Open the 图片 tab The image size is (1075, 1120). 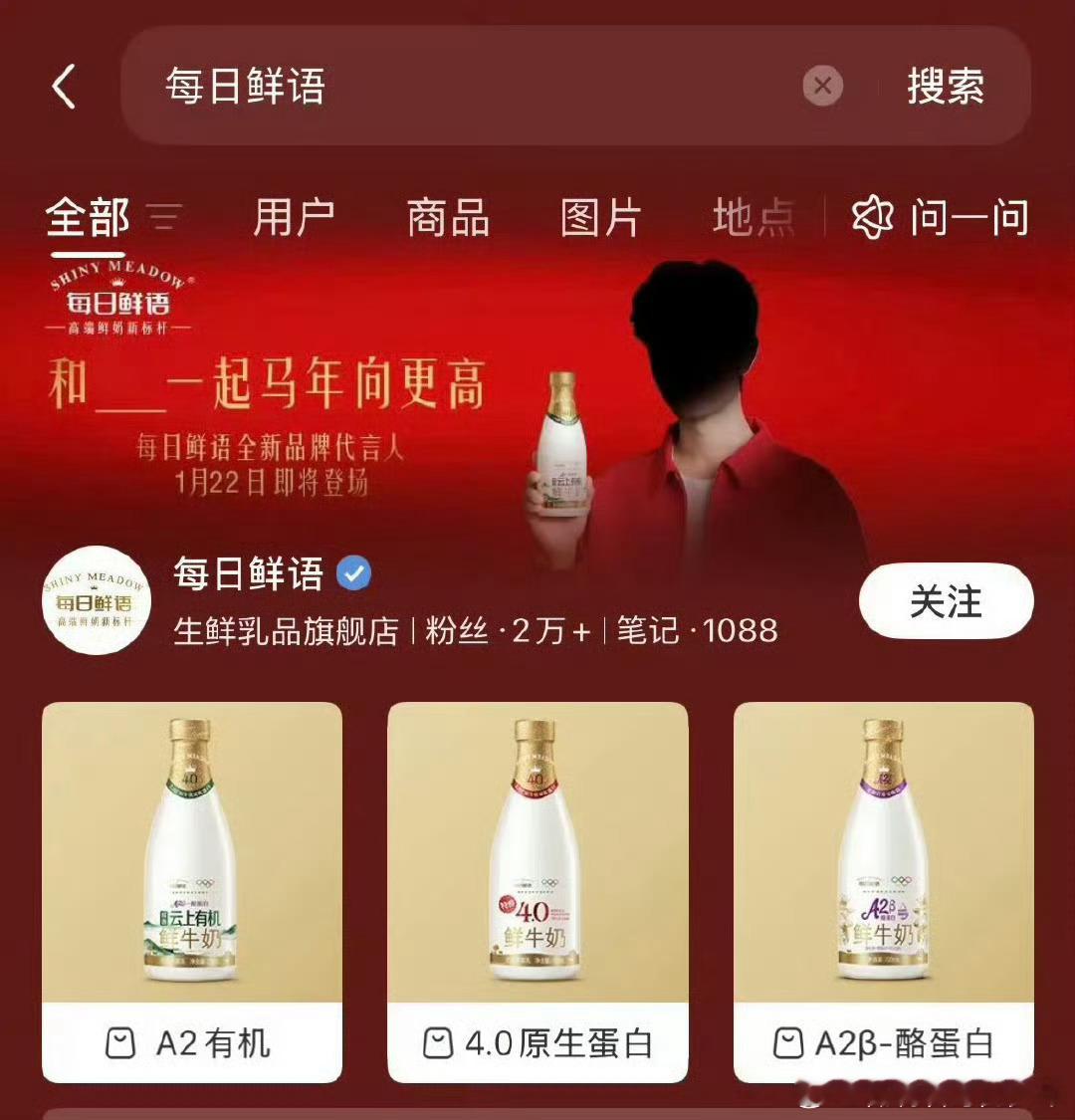coord(598,218)
